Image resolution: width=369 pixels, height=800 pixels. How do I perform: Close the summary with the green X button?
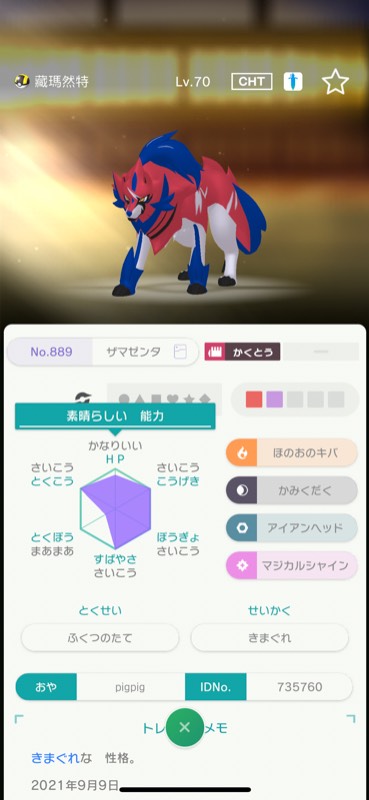[185, 727]
